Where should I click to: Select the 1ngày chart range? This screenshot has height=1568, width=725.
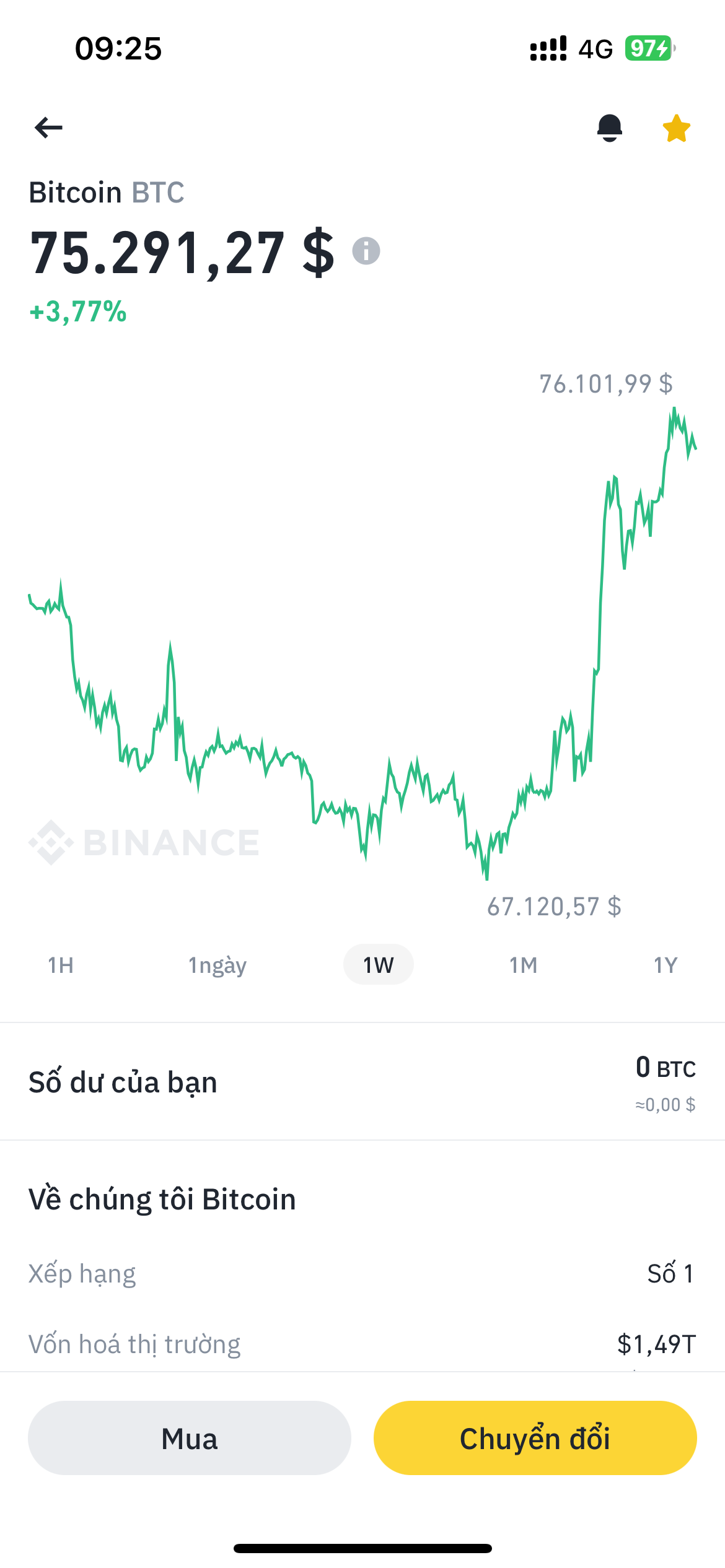(217, 965)
